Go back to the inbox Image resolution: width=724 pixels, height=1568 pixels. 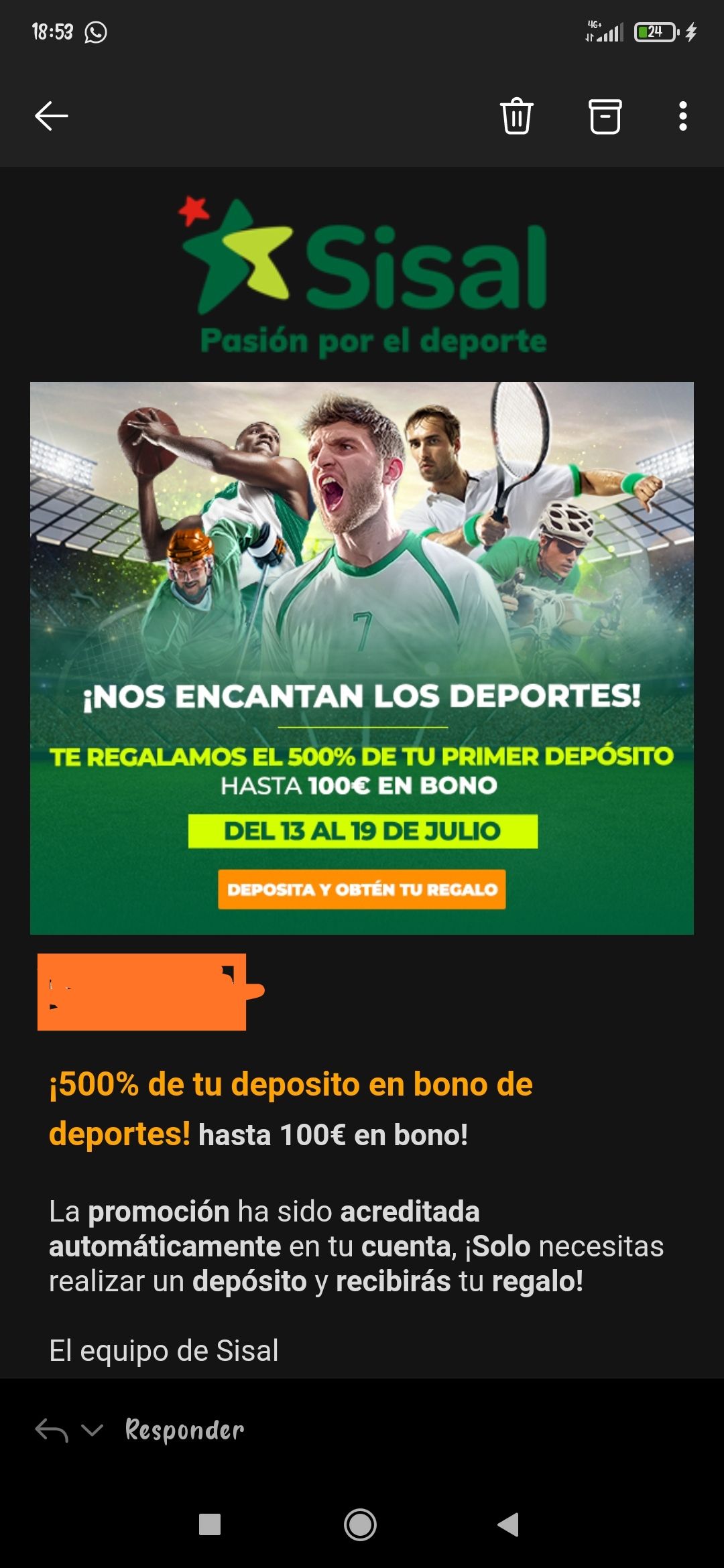52,116
